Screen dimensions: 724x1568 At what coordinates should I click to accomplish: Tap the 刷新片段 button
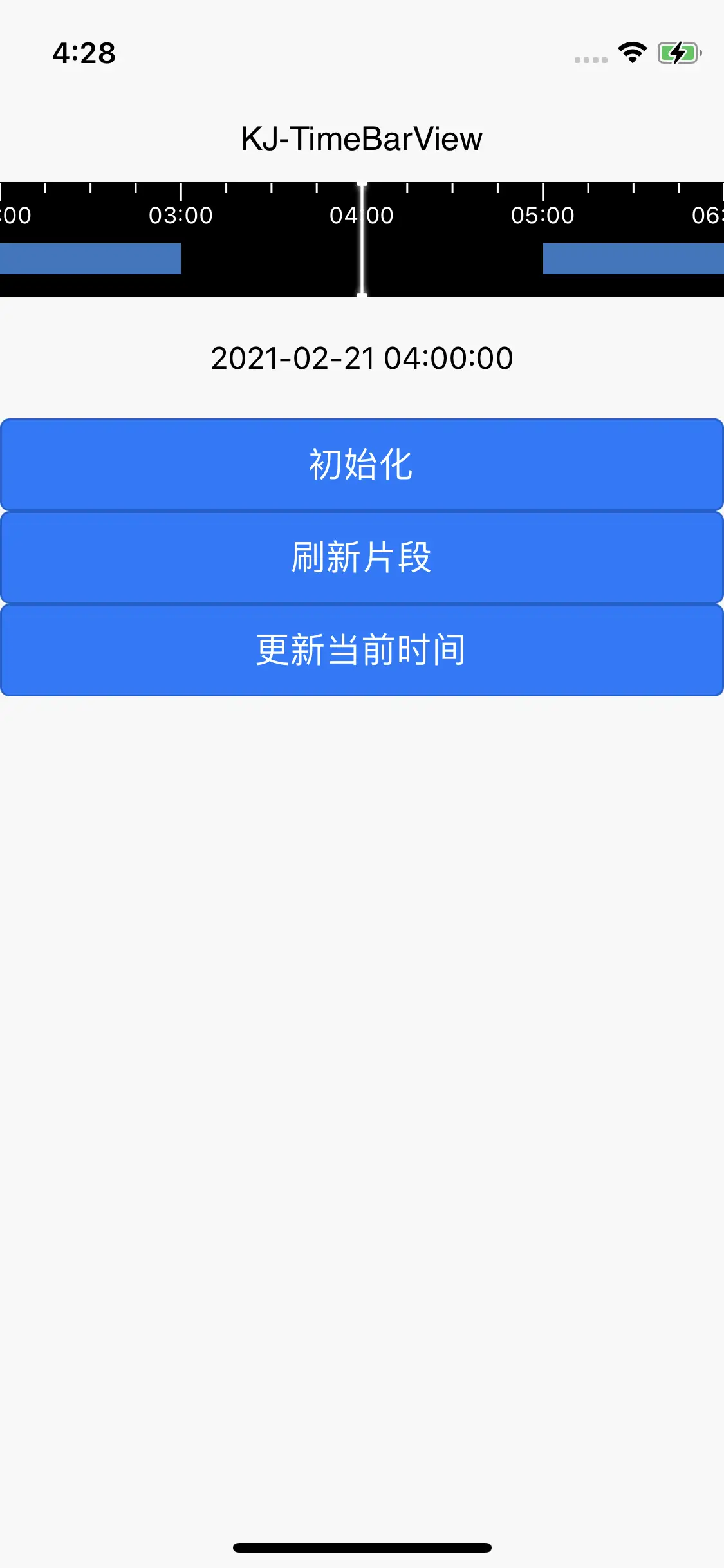point(362,557)
